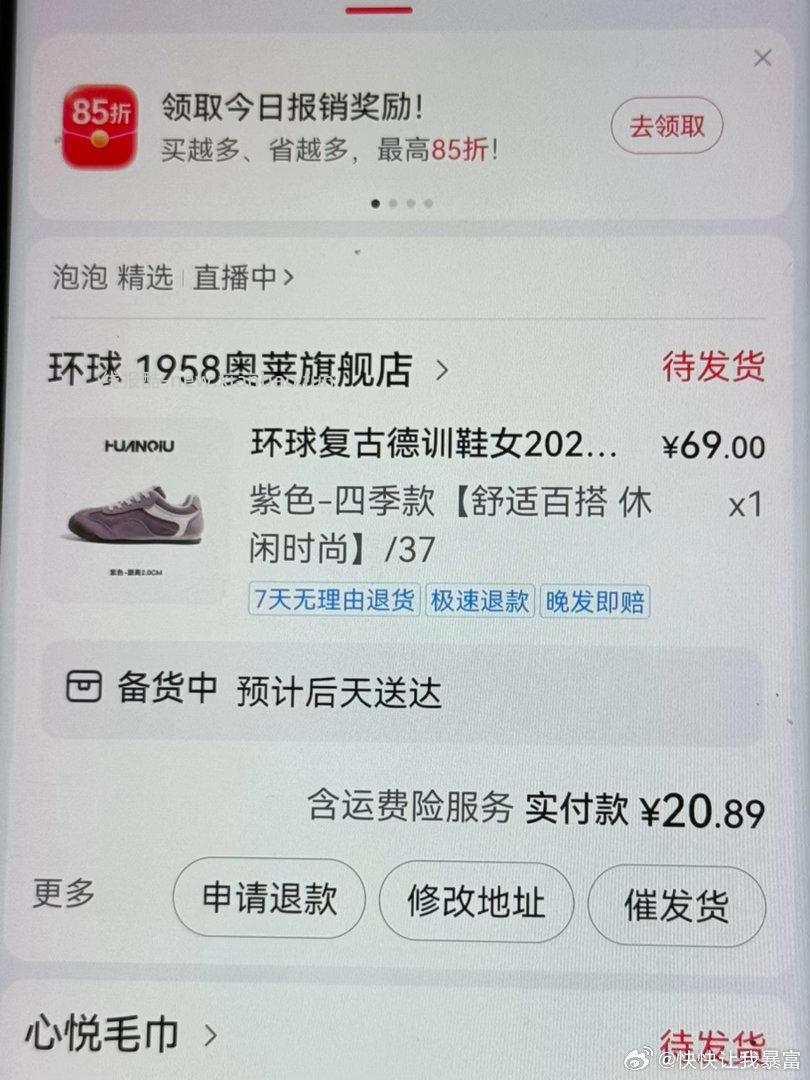Image resolution: width=810 pixels, height=1080 pixels.
Task: Tap the 7天无理由退货 service tag
Action: coord(335,602)
